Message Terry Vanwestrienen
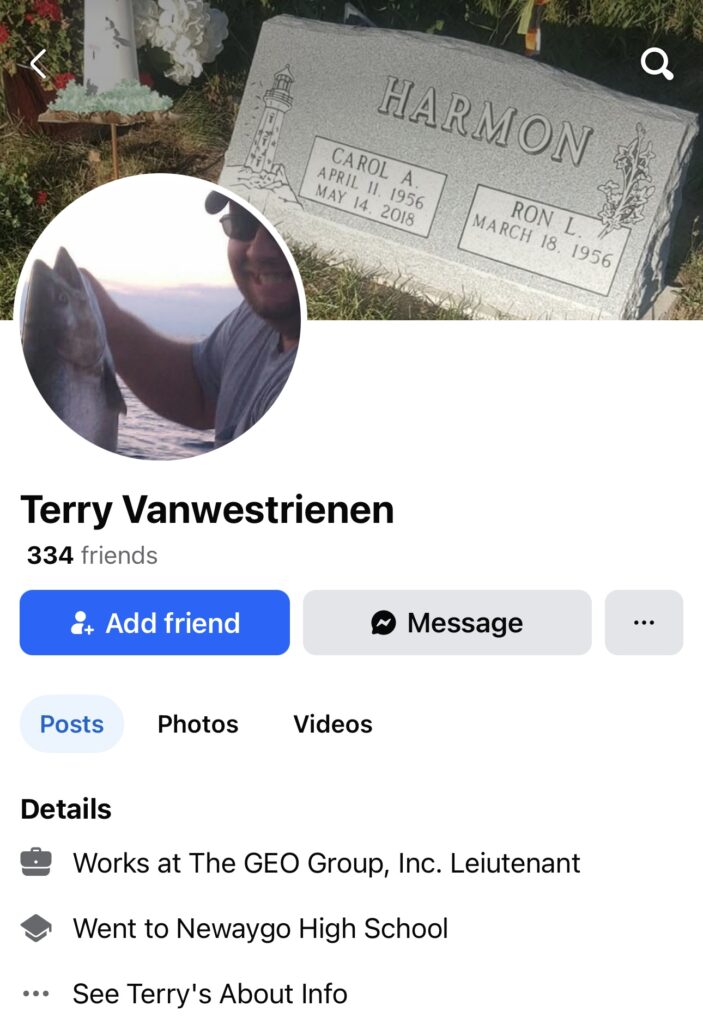Viewport: 703px width, 1024px height. coord(447,623)
